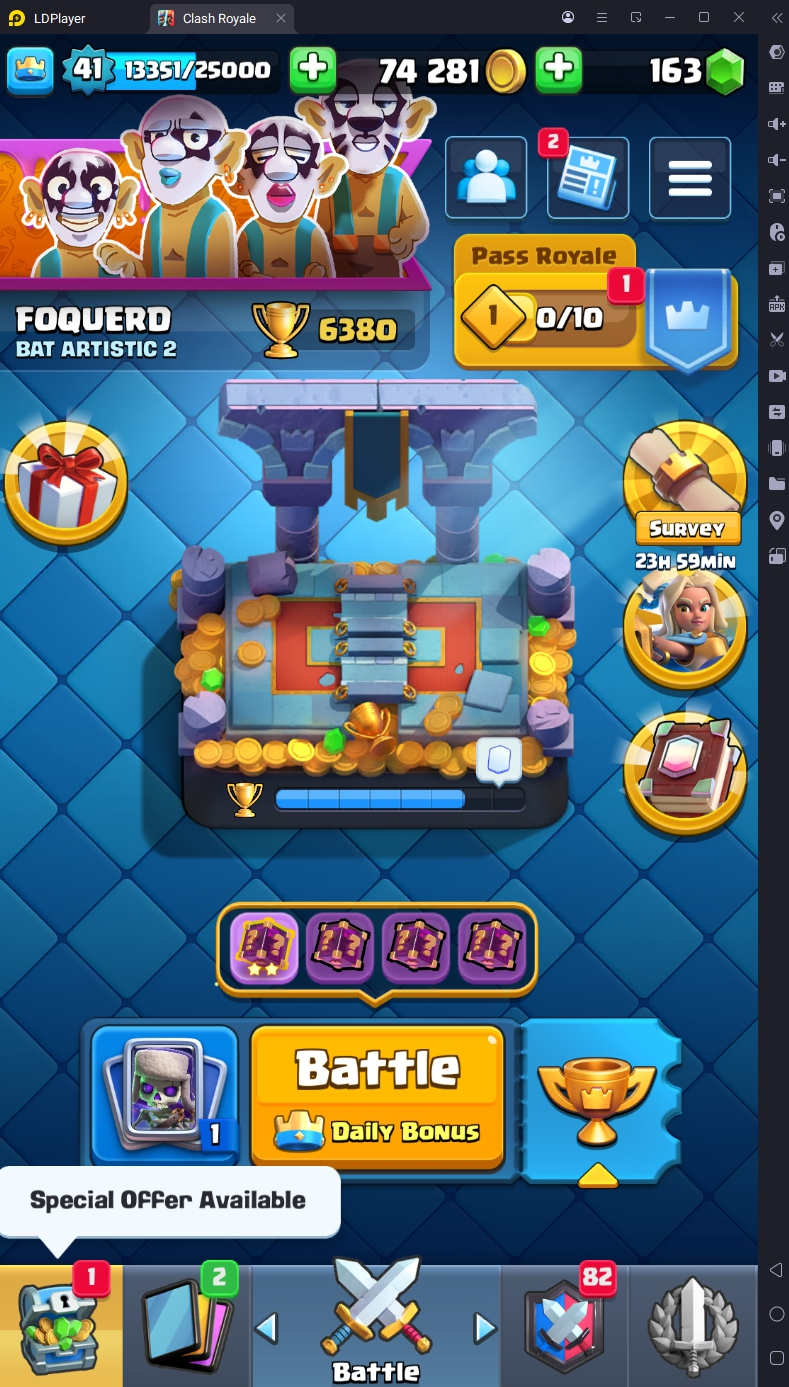Open the blonde character event icon
Screen dimensions: 789x1387
tap(685, 628)
